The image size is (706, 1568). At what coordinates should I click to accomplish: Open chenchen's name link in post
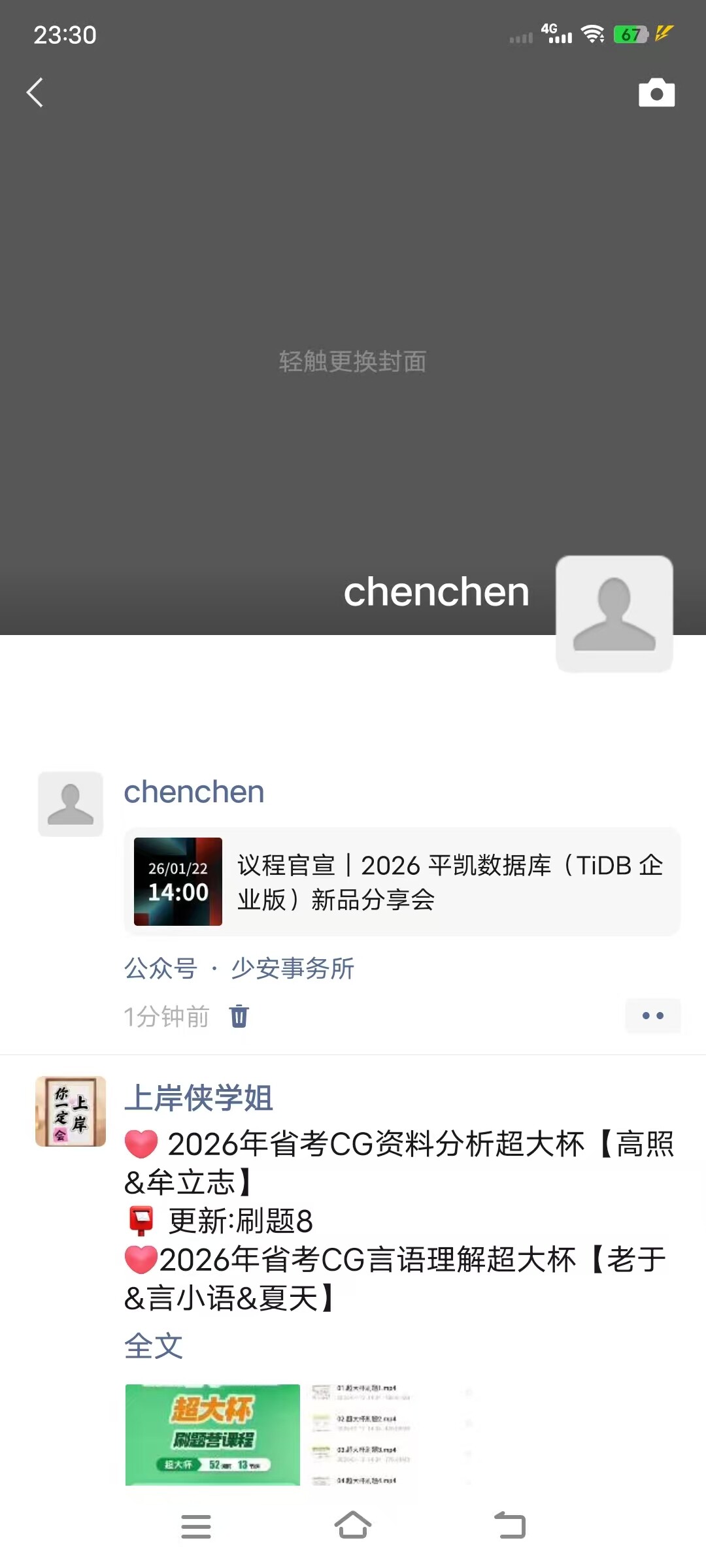[194, 792]
